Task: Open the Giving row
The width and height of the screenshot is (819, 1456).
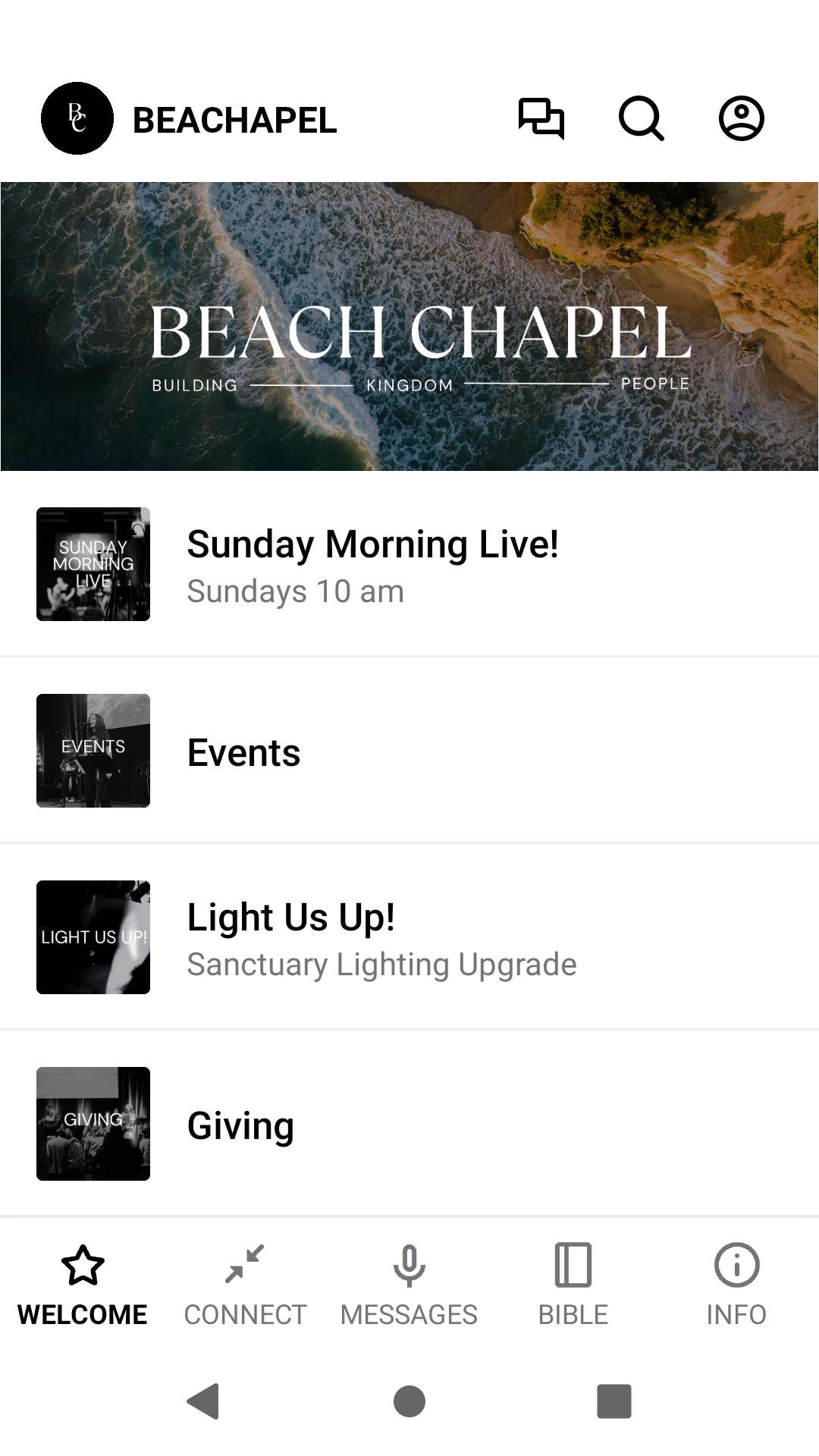Action: [x=409, y=1124]
